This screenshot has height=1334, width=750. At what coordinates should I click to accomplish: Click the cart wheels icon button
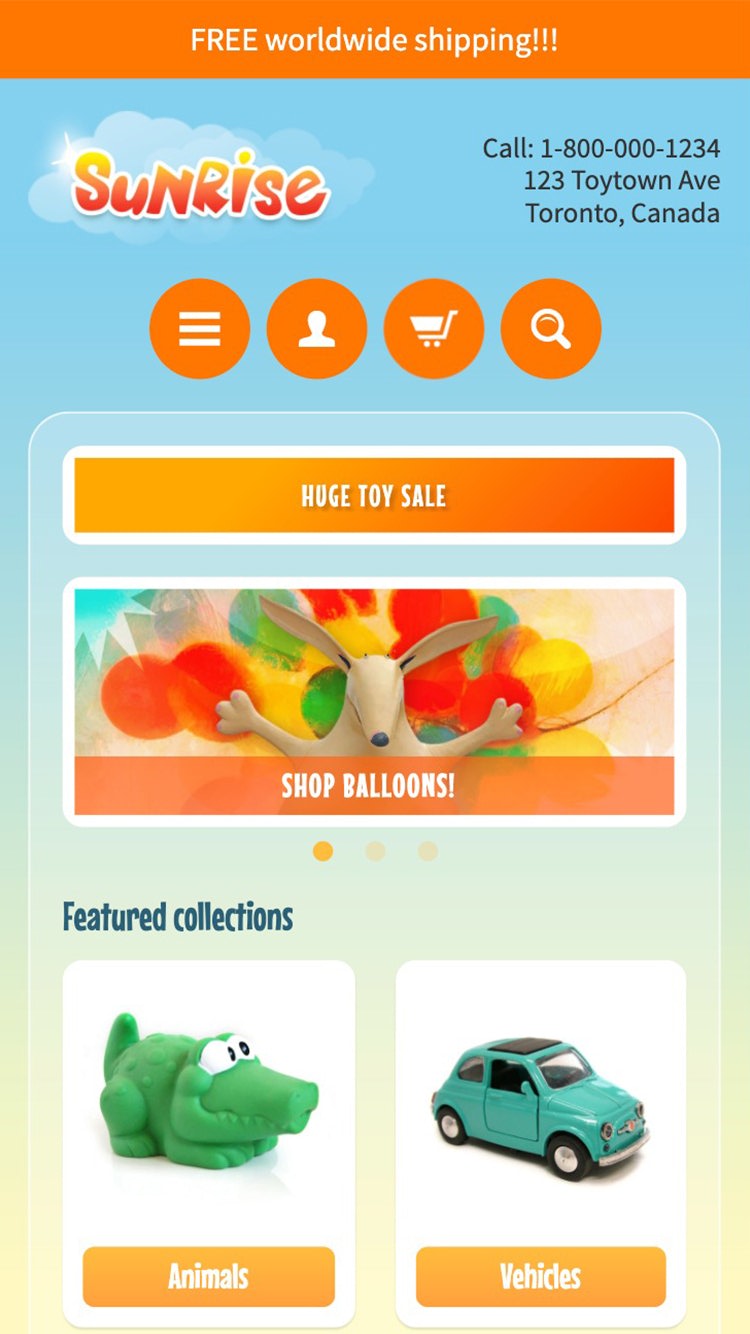click(433, 328)
